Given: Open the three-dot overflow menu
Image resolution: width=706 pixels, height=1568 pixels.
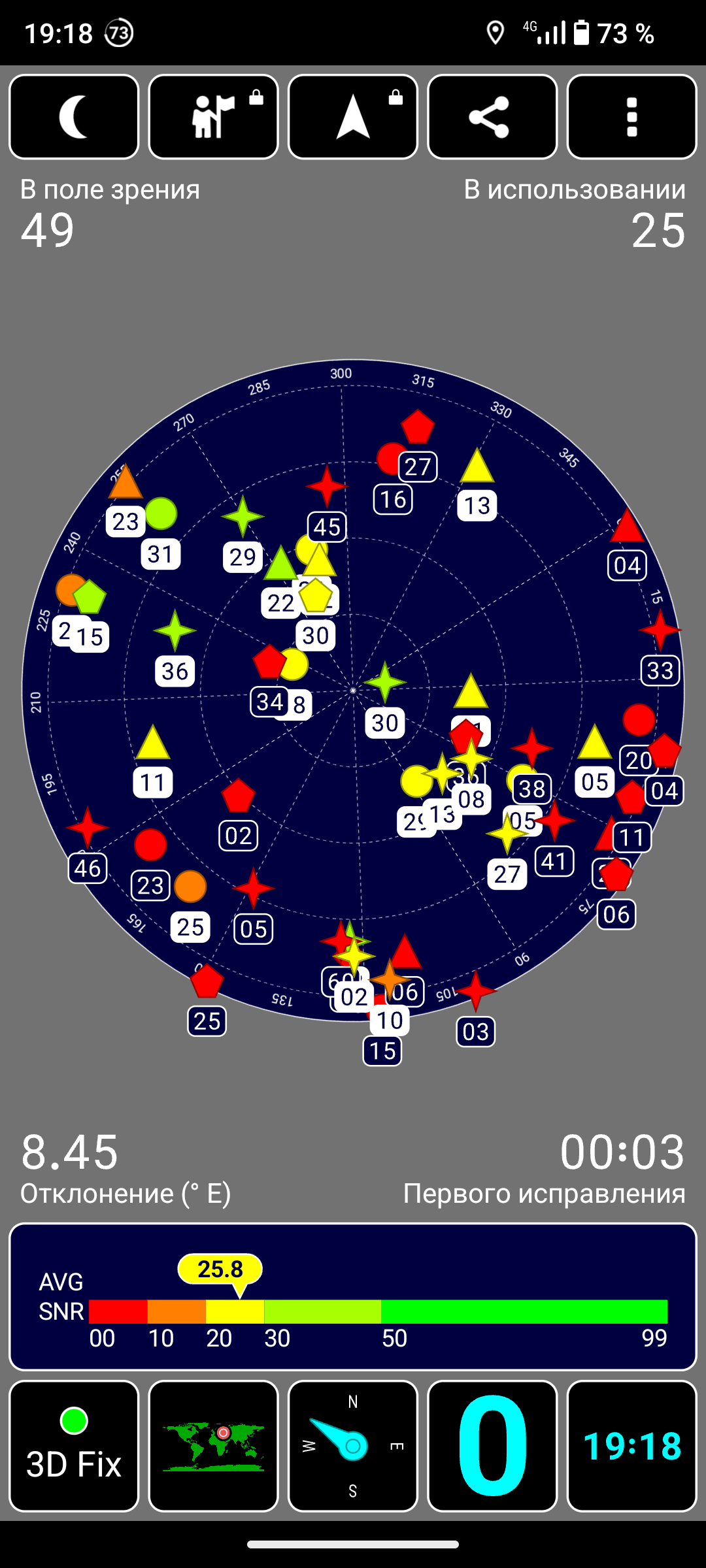Looking at the screenshot, I should (x=632, y=117).
